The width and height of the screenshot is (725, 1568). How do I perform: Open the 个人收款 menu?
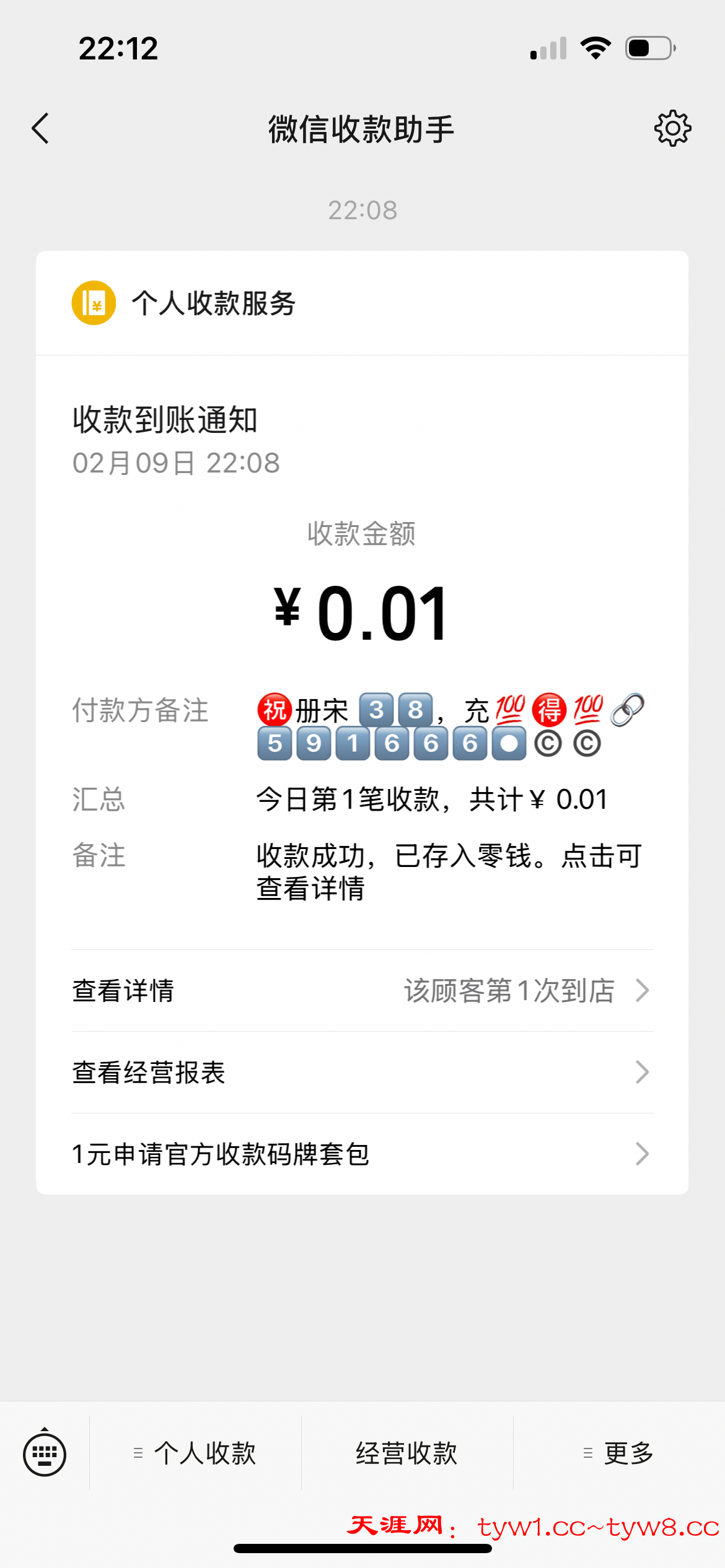(196, 1453)
